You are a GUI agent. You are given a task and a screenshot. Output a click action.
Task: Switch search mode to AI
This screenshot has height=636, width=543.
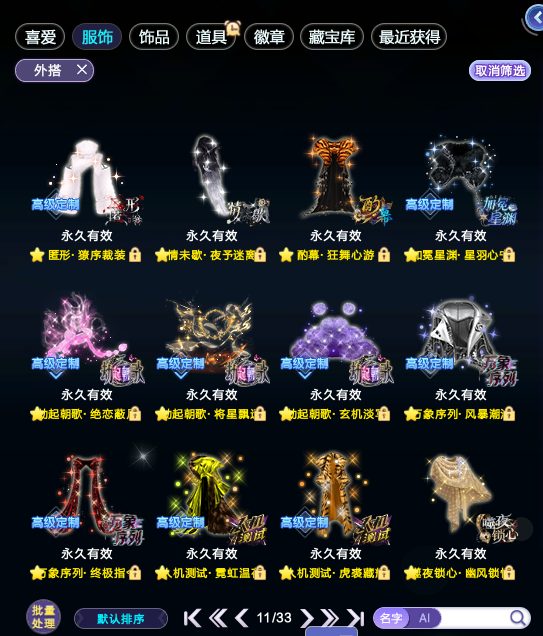point(424,618)
